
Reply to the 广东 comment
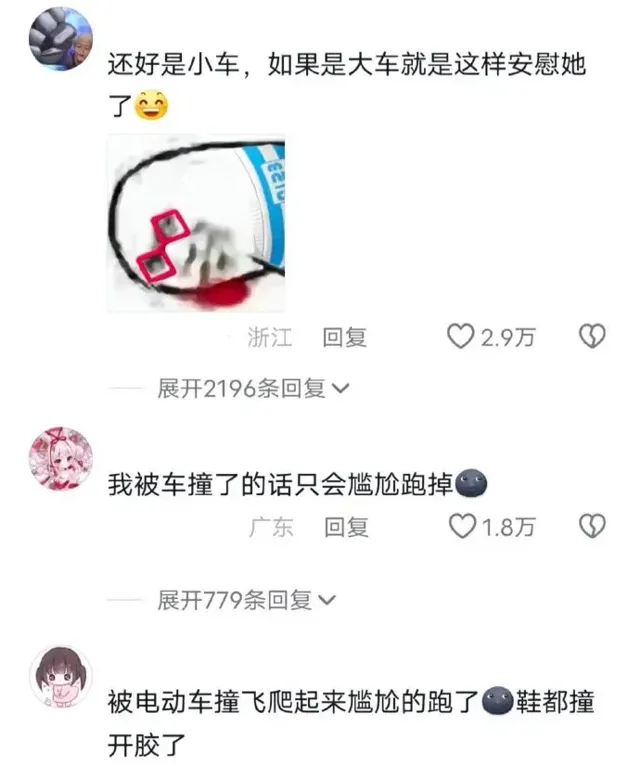tap(346, 526)
